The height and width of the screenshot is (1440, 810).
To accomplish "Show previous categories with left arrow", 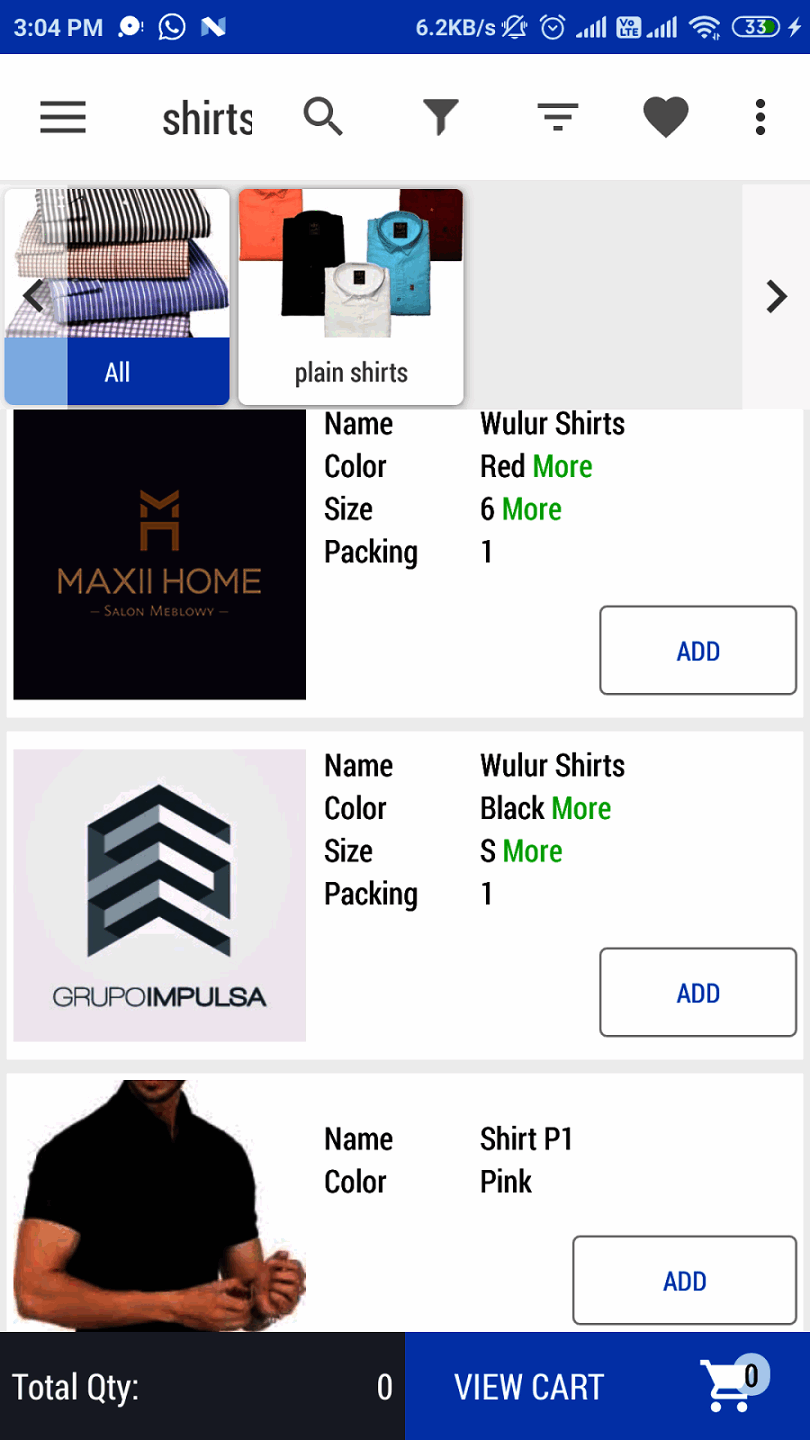I will [x=34, y=296].
